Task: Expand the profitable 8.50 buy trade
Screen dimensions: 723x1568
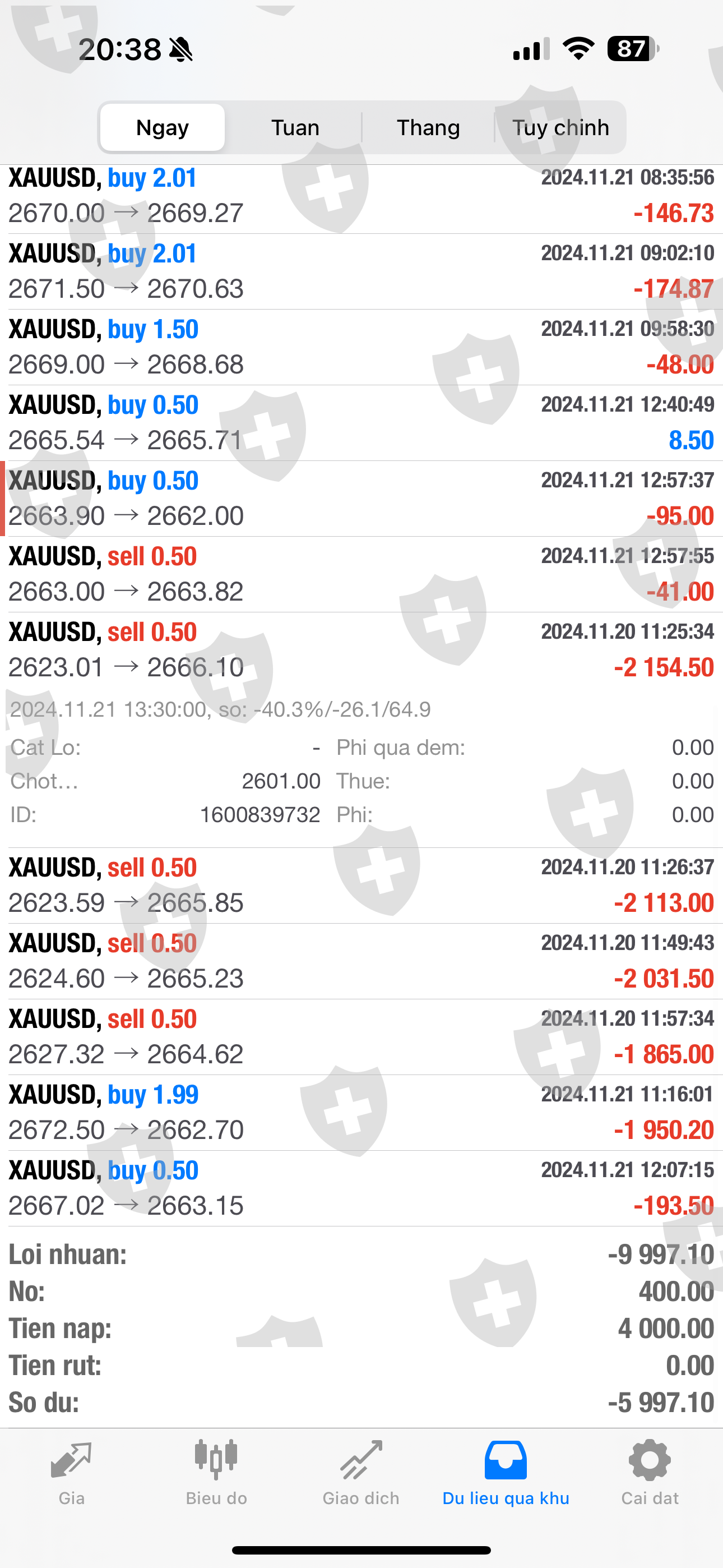Action: click(361, 422)
